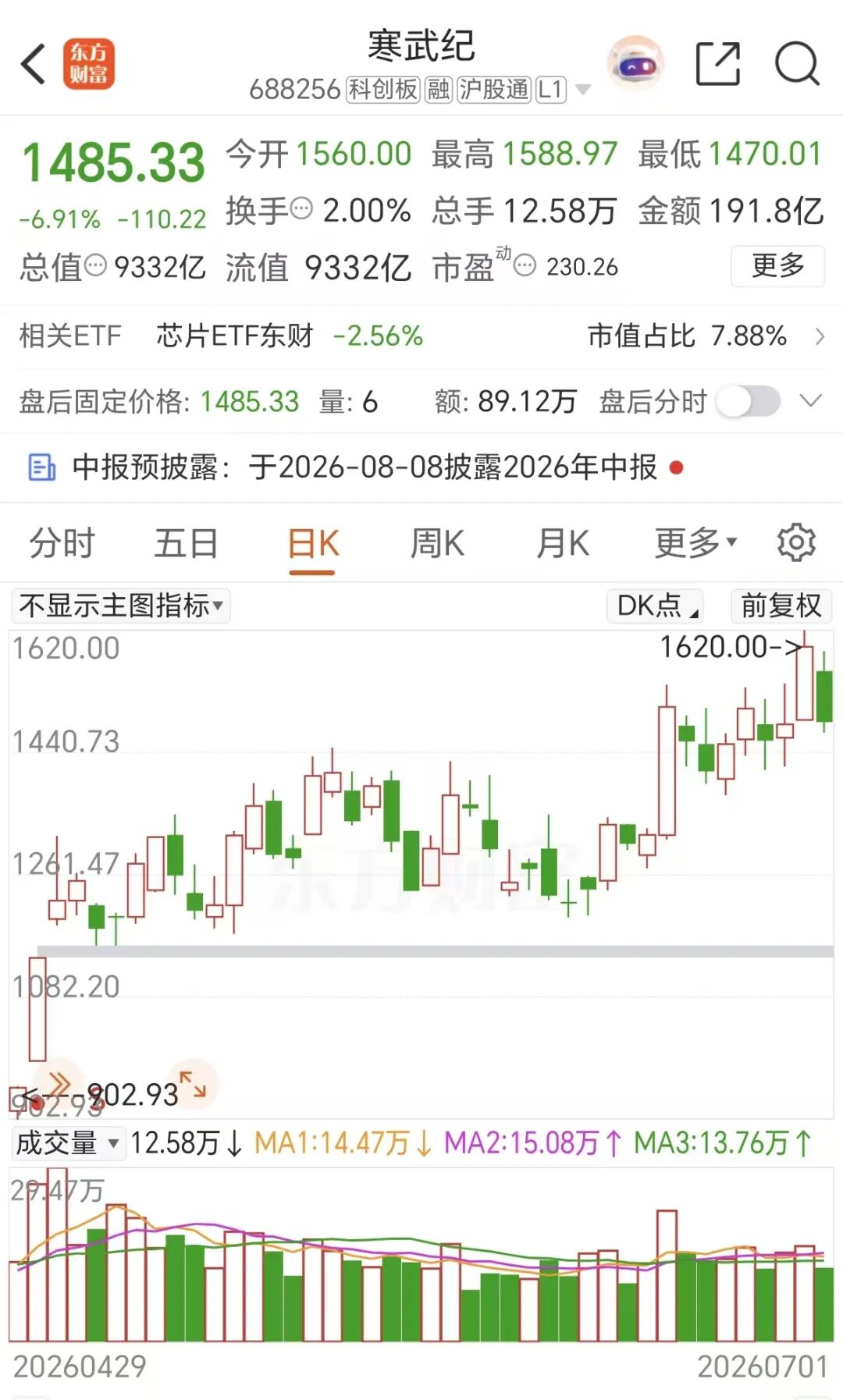
Task: Open the 成交量 sub-indicator dropdown
Action: click(x=68, y=1144)
